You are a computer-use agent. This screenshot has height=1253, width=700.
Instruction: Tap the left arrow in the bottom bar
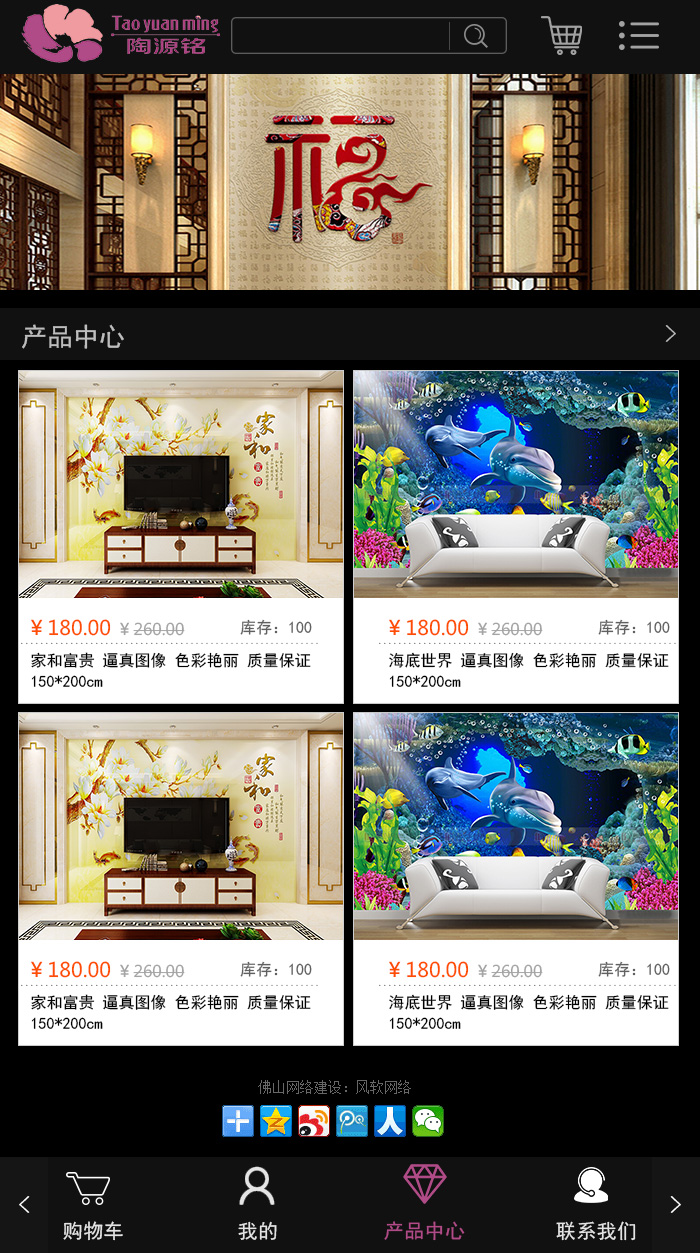tap(24, 1205)
